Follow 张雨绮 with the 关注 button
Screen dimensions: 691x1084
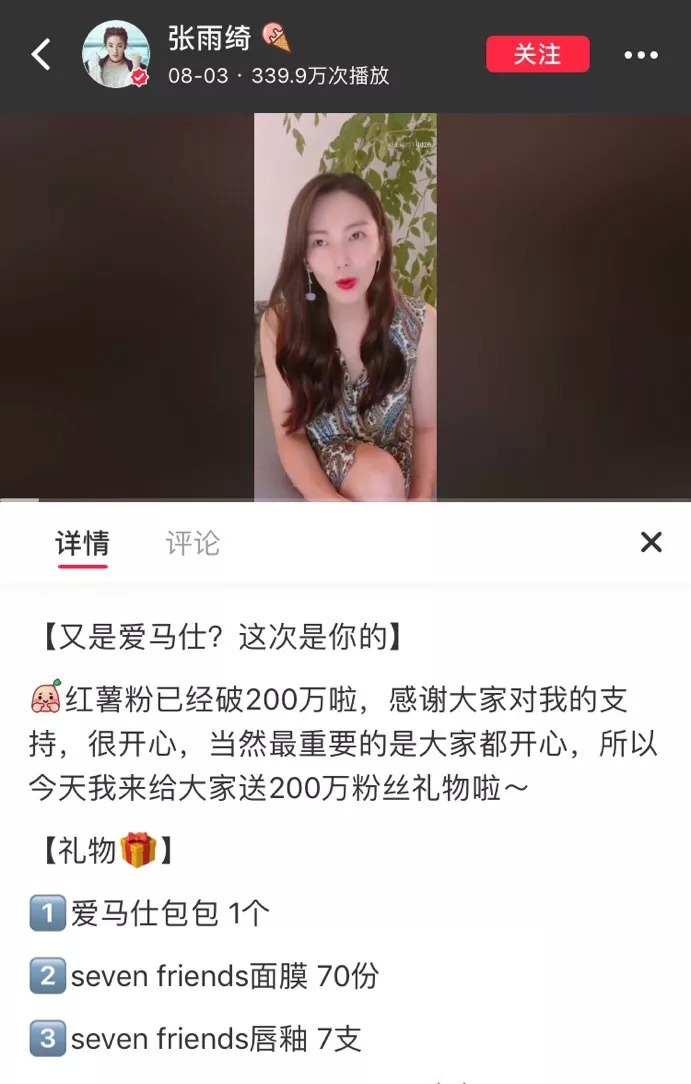(x=538, y=54)
